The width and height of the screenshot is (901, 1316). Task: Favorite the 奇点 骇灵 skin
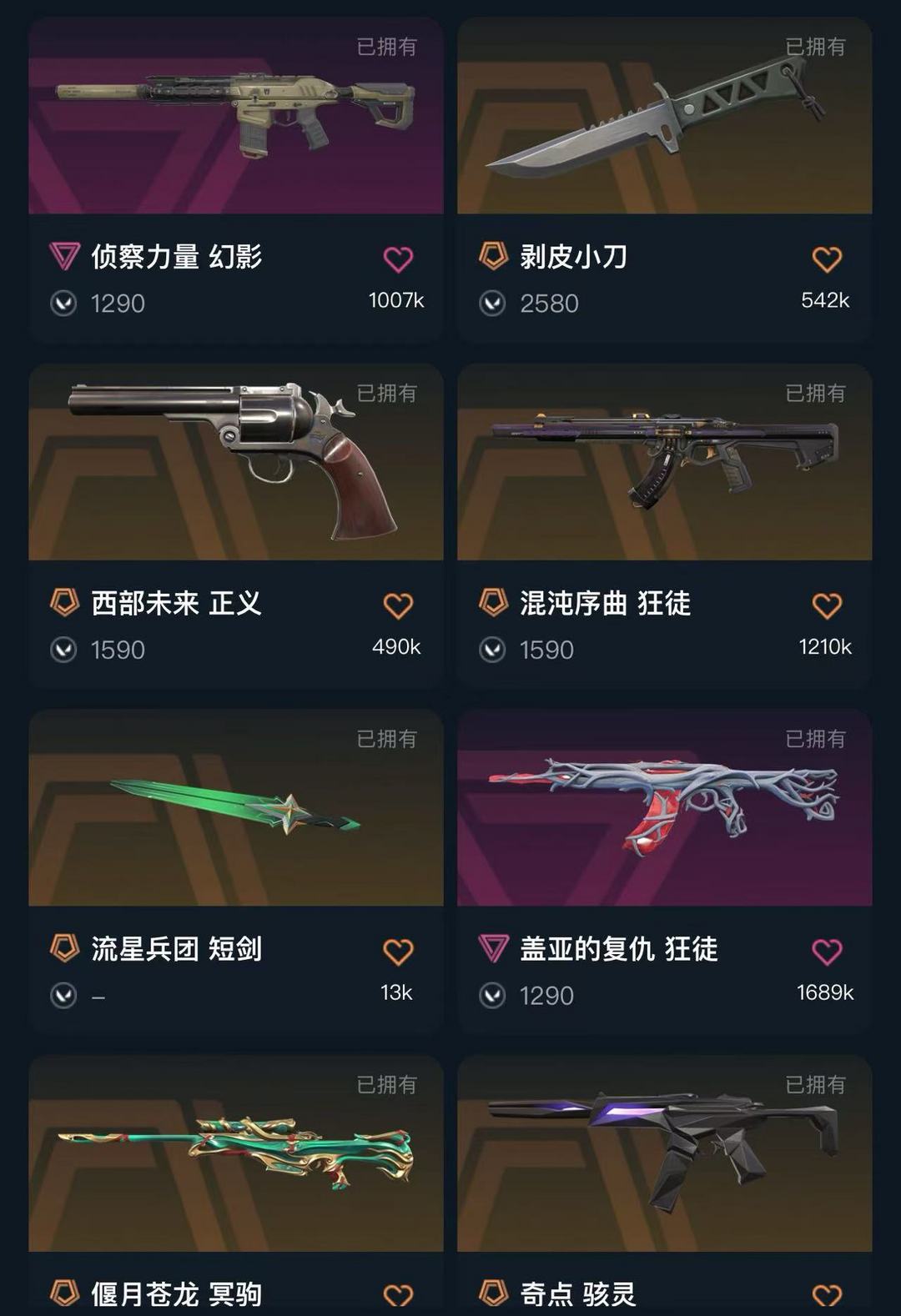tap(827, 1295)
